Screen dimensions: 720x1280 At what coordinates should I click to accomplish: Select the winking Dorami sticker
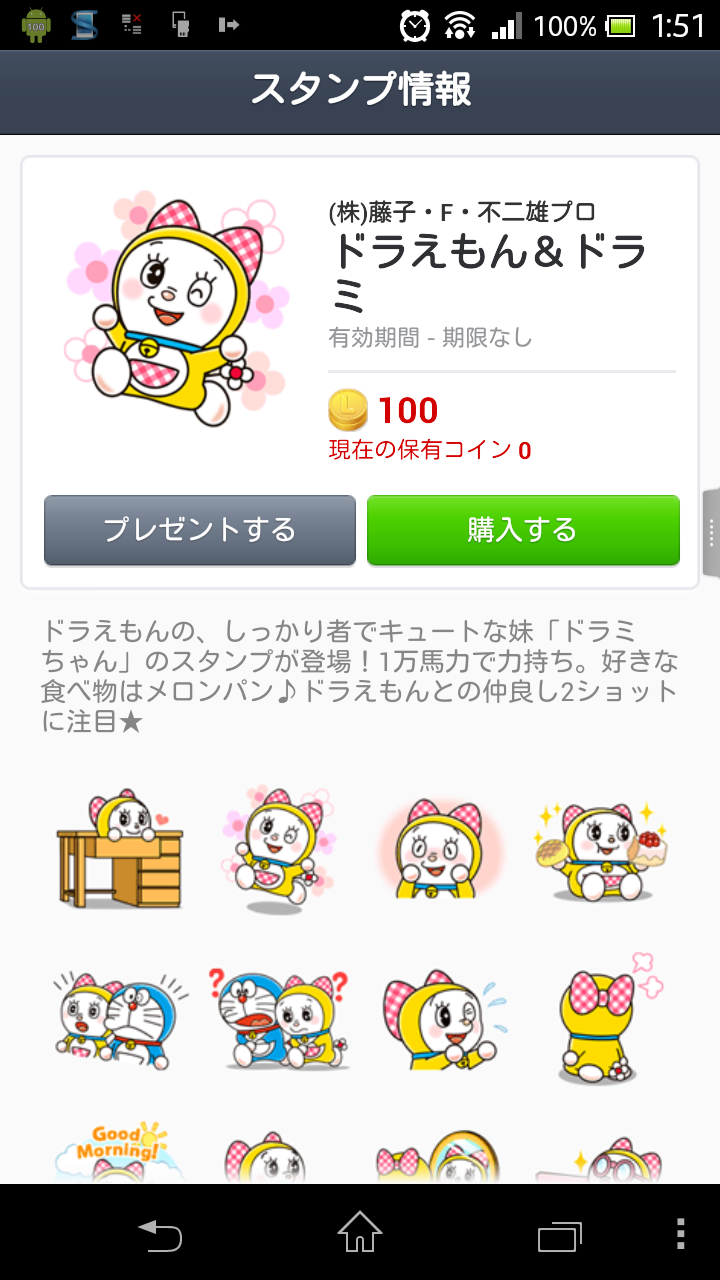point(440,1018)
